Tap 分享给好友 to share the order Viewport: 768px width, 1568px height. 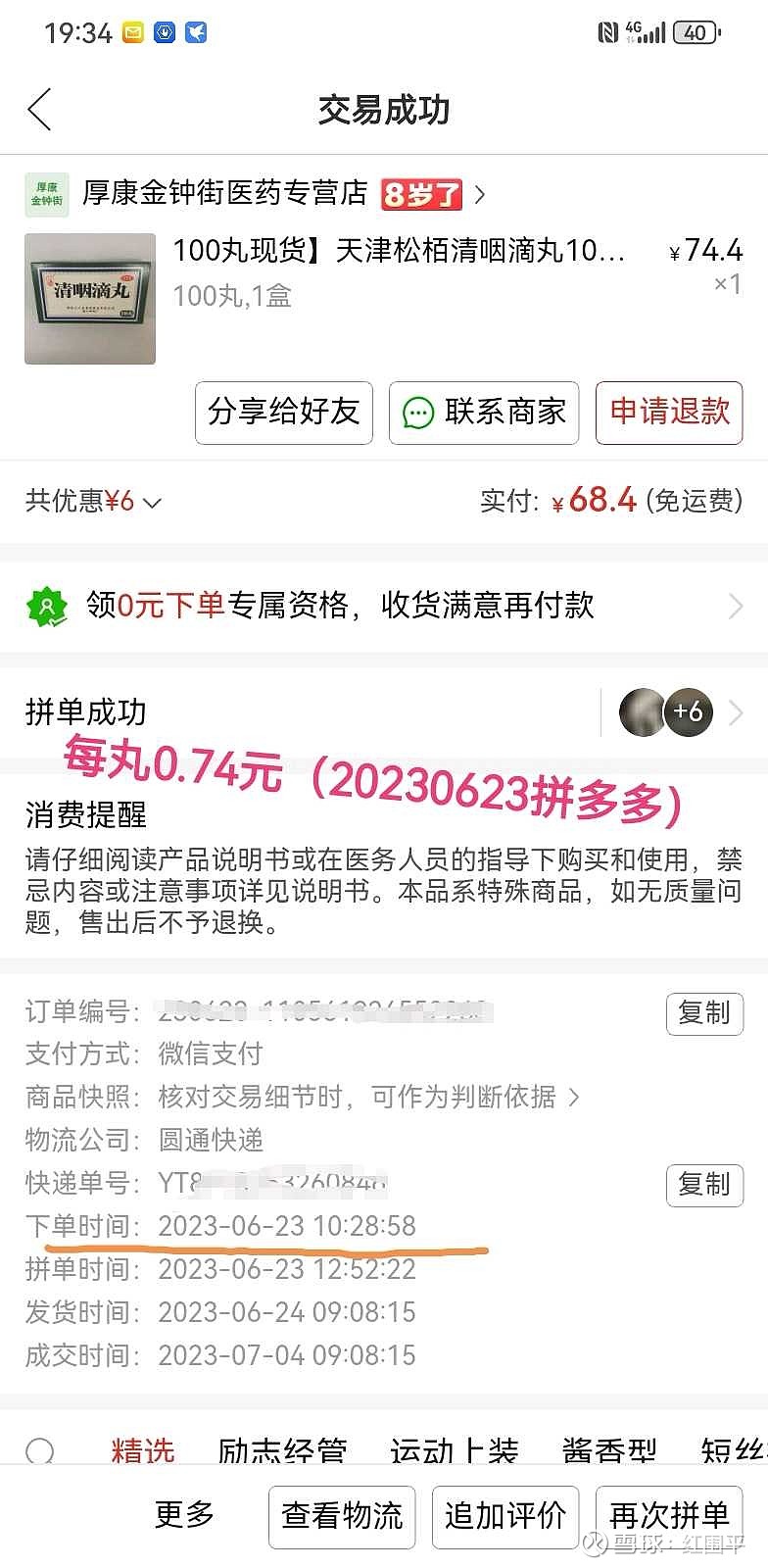click(284, 413)
